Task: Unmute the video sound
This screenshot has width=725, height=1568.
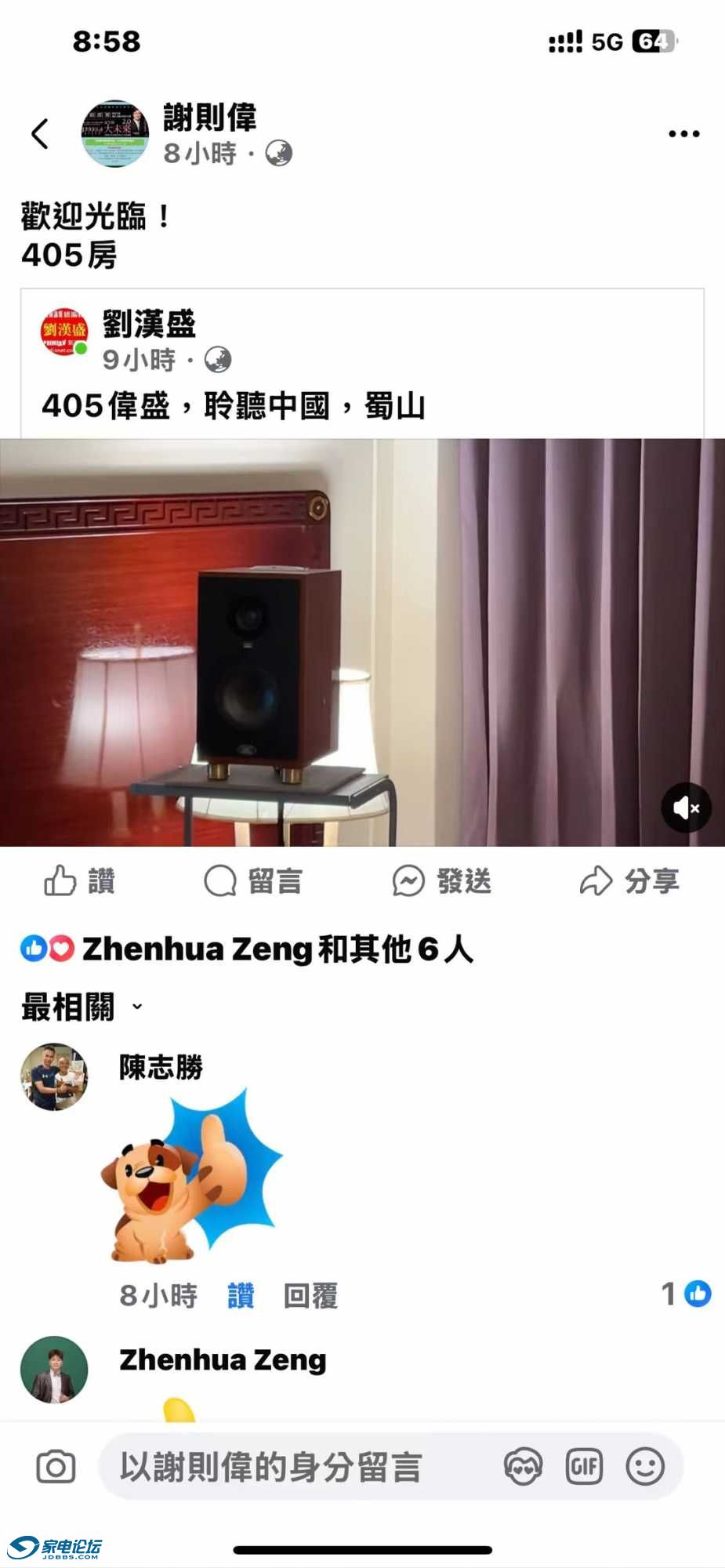Action: 686,808
